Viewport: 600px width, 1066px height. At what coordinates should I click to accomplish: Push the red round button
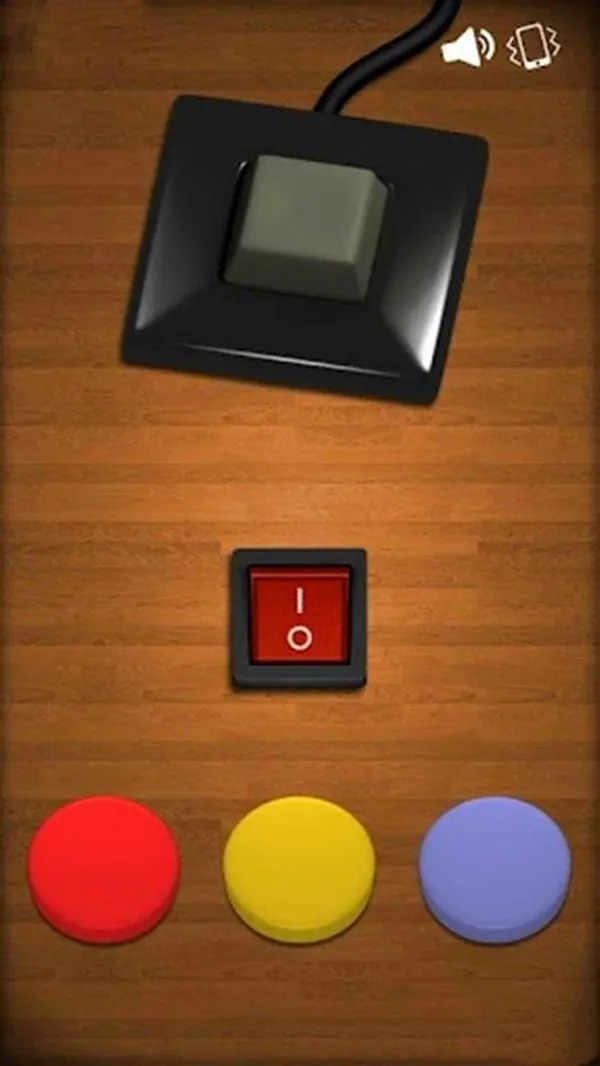click(x=104, y=868)
